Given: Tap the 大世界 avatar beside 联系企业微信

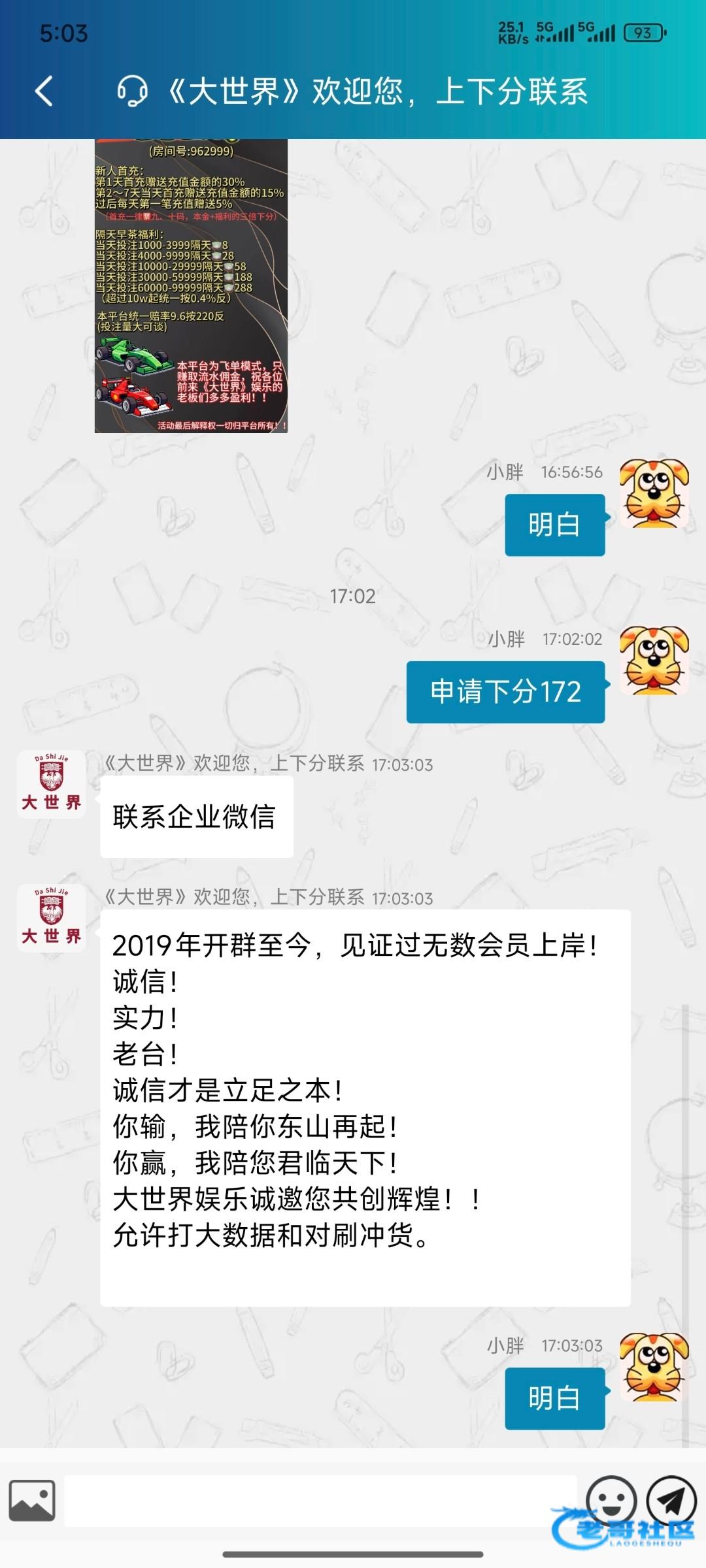Looking at the screenshot, I should [x=52, y=783].
